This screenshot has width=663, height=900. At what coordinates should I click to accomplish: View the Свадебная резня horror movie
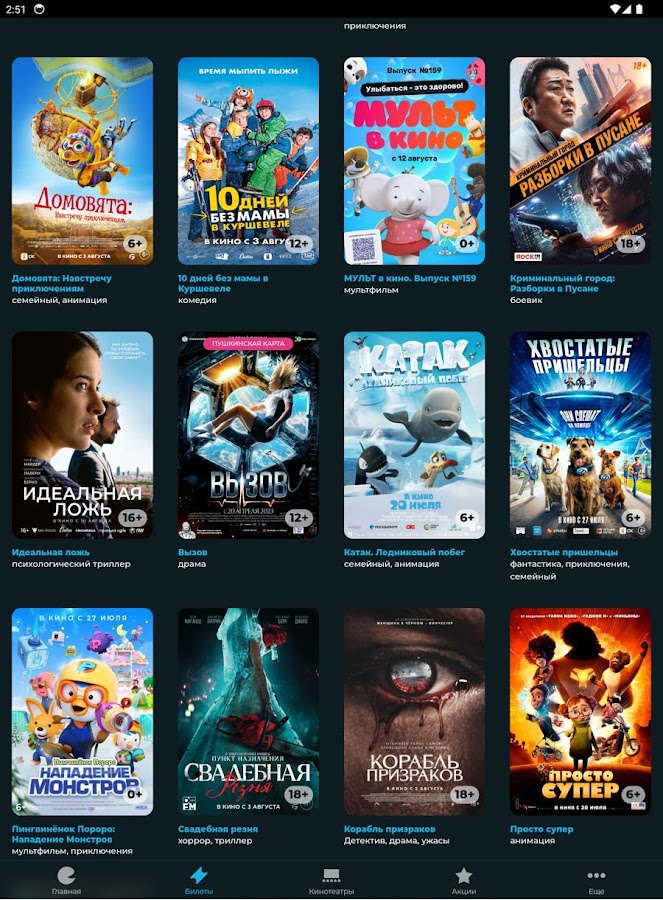(x=248, y=711)
